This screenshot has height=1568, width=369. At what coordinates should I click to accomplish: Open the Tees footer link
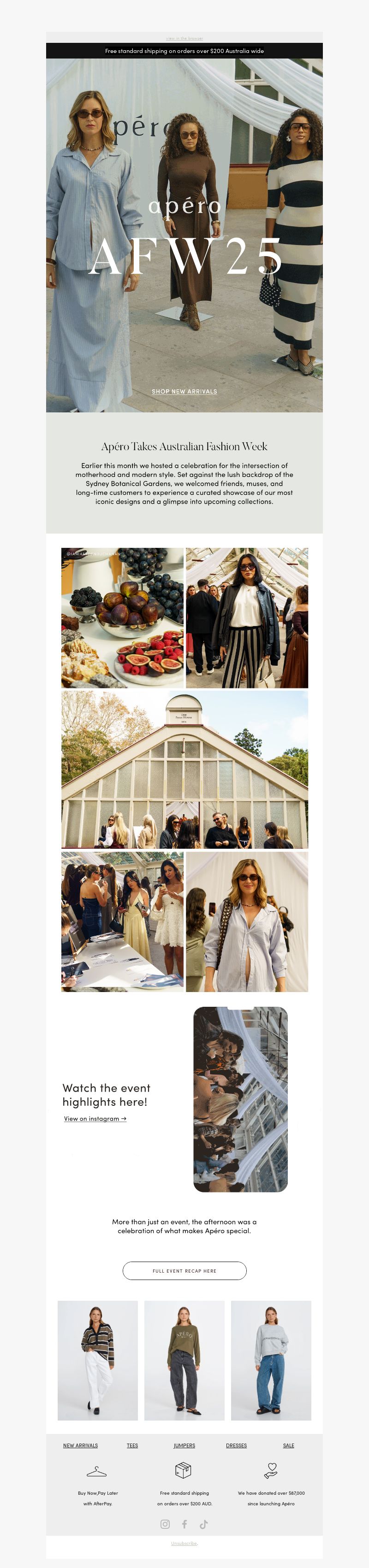point(132,1445)
